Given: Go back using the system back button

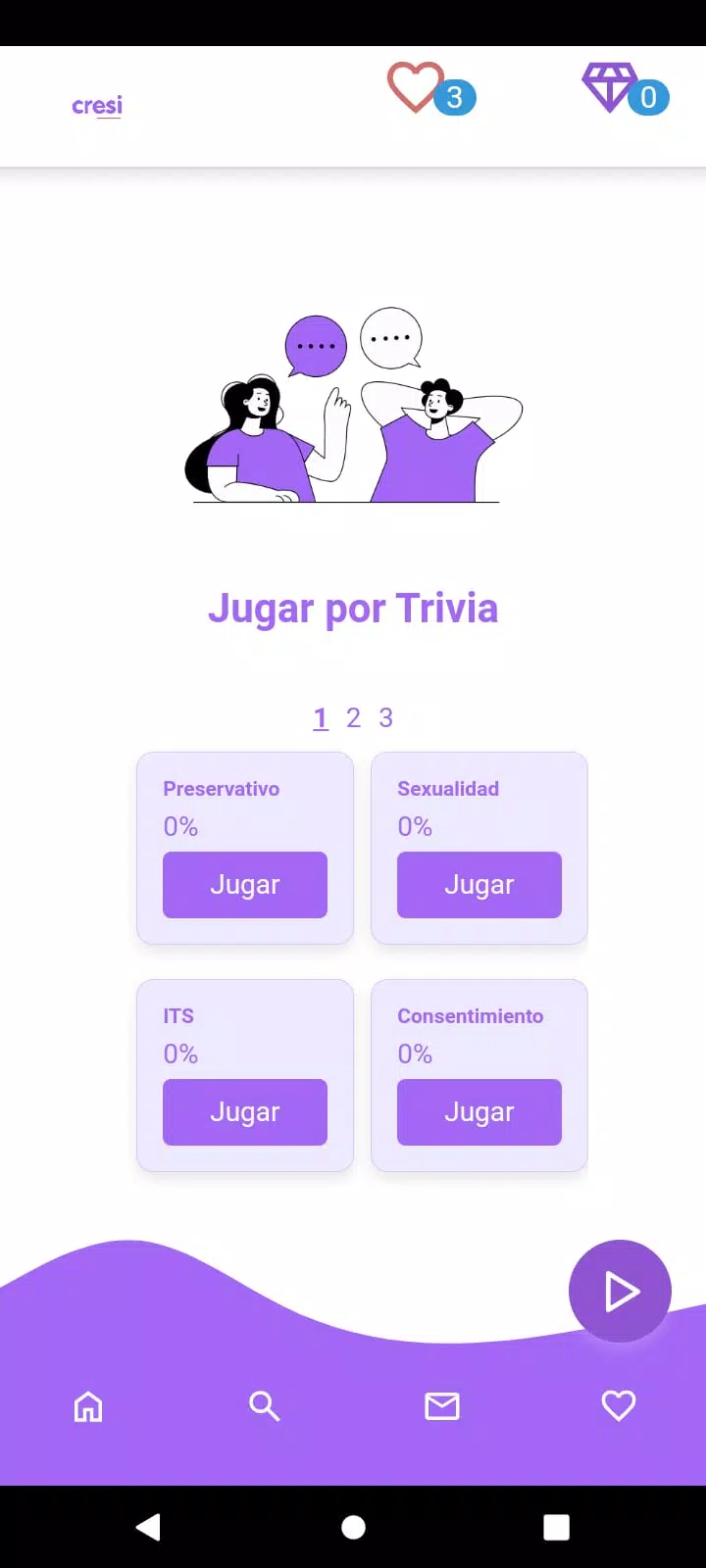Looking at the screenshot, I should 149,1527.
